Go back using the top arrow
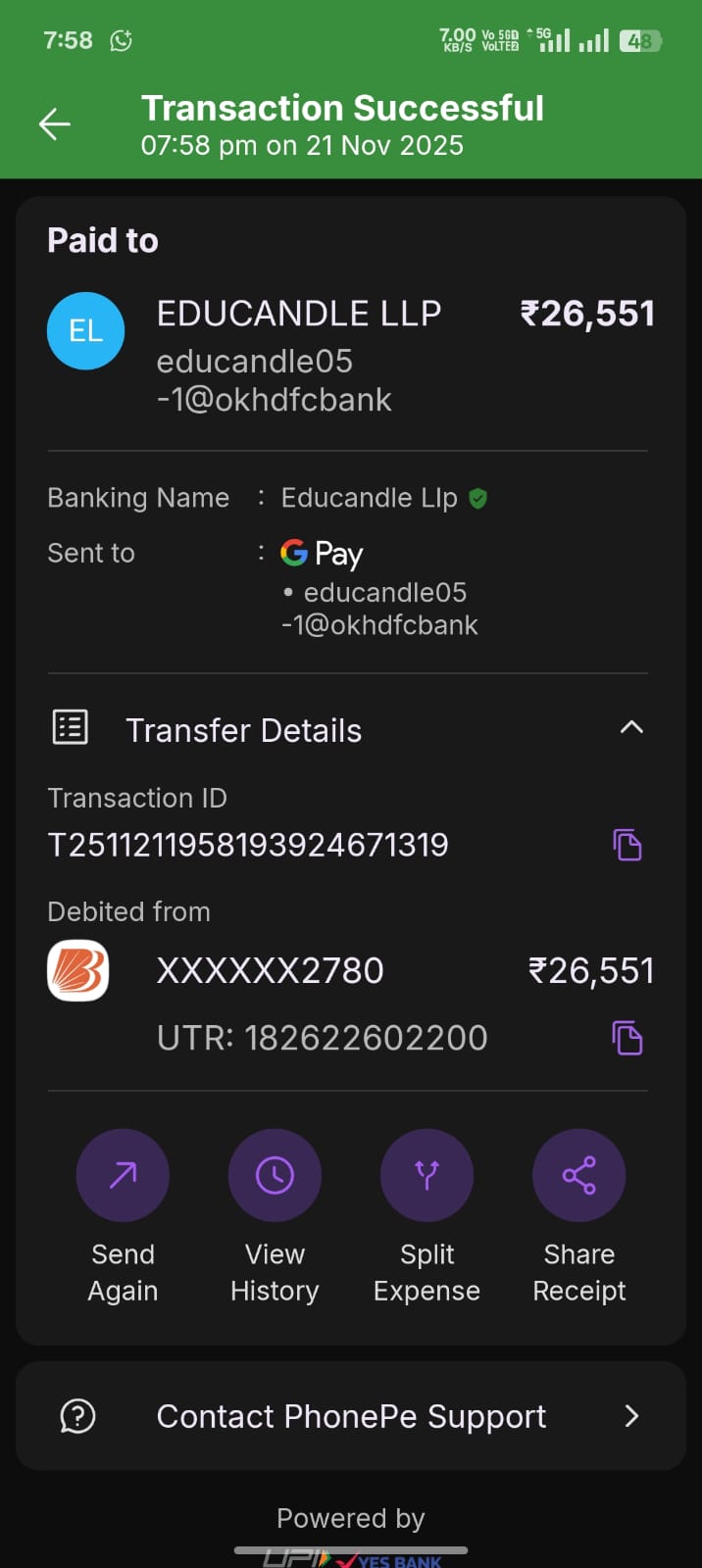The height and width of the screenshot is (1568, 702). click(x=55, y=124)
